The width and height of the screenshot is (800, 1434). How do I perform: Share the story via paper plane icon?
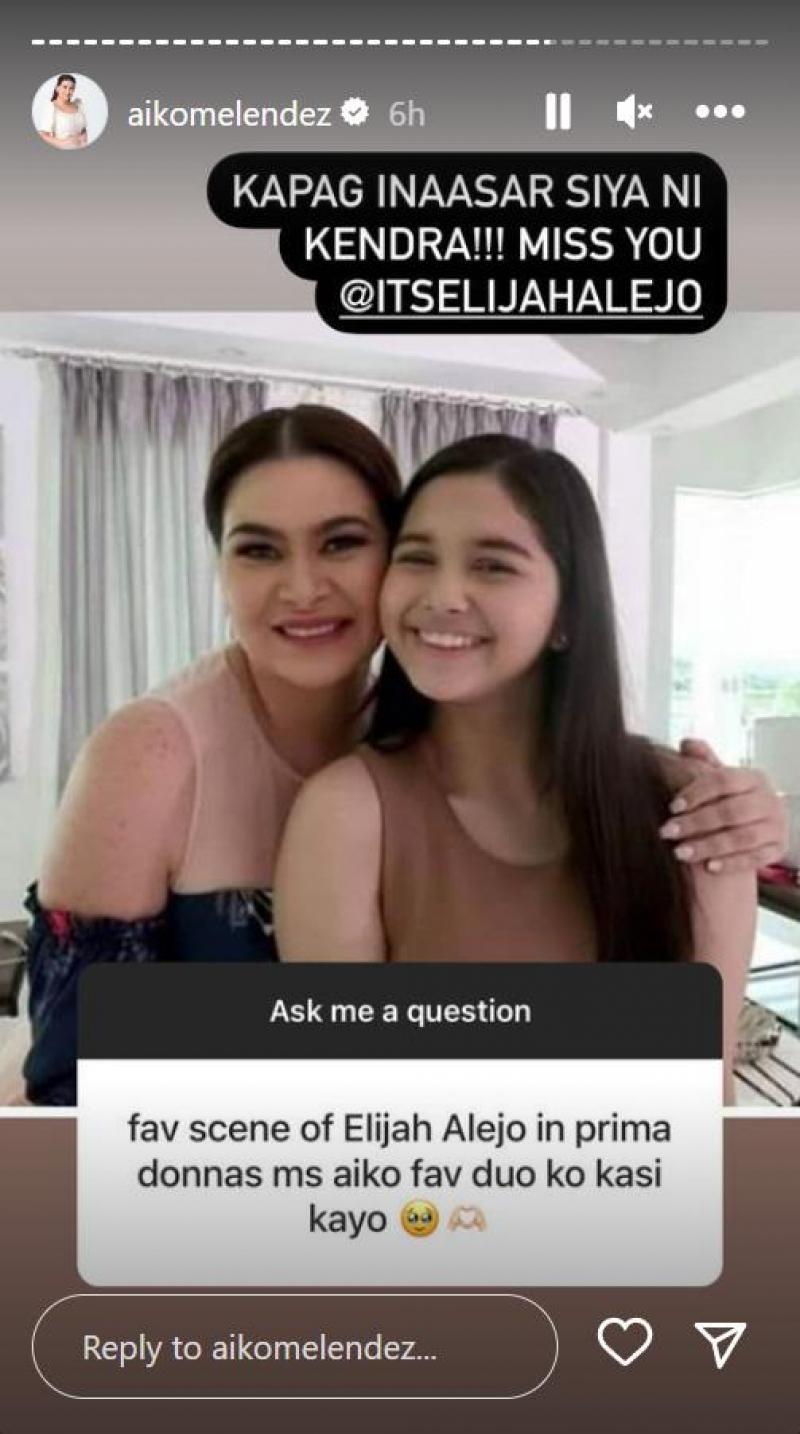point(721,1343)
